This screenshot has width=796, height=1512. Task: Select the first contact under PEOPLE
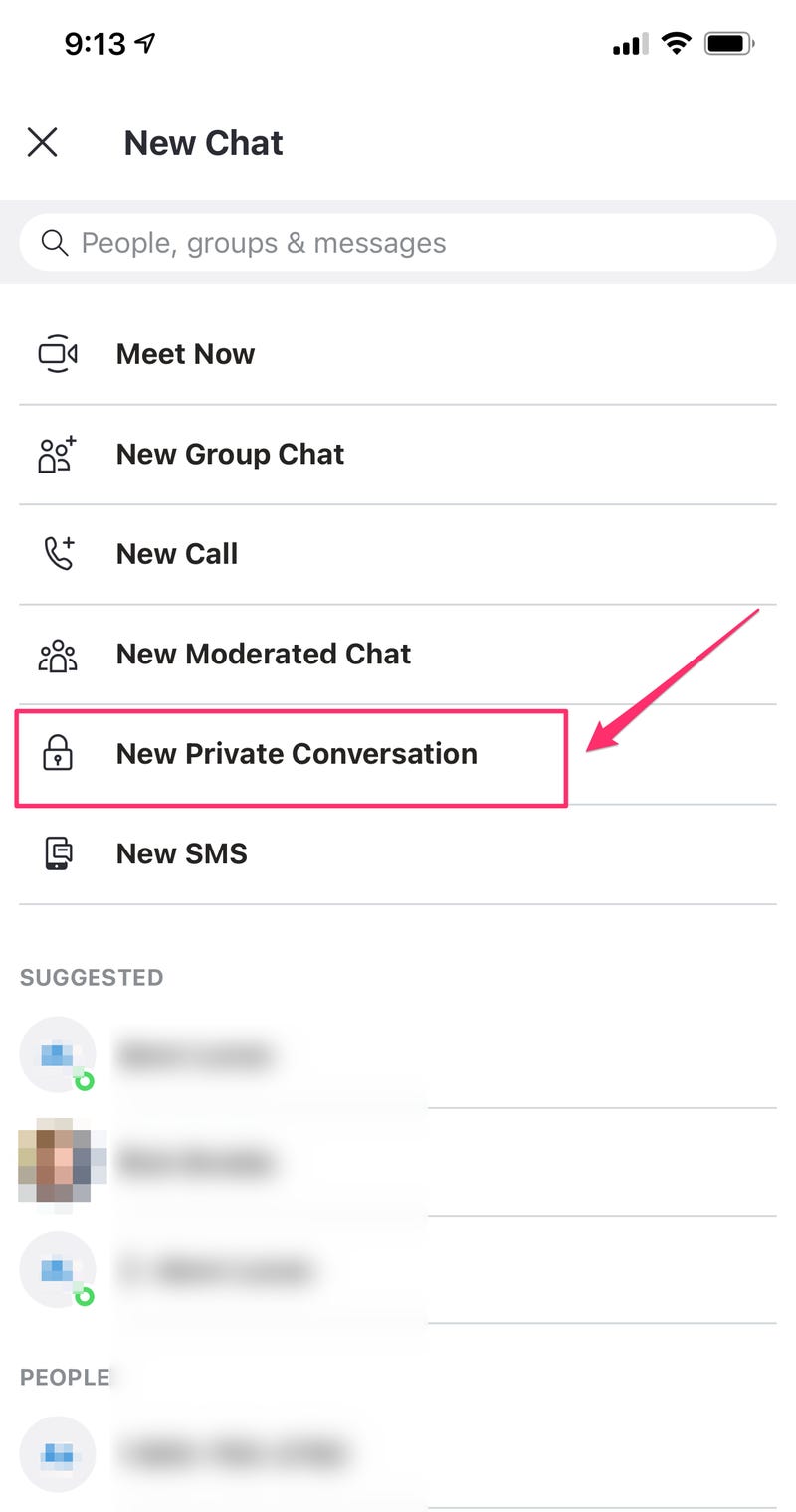click(231, 1454)
